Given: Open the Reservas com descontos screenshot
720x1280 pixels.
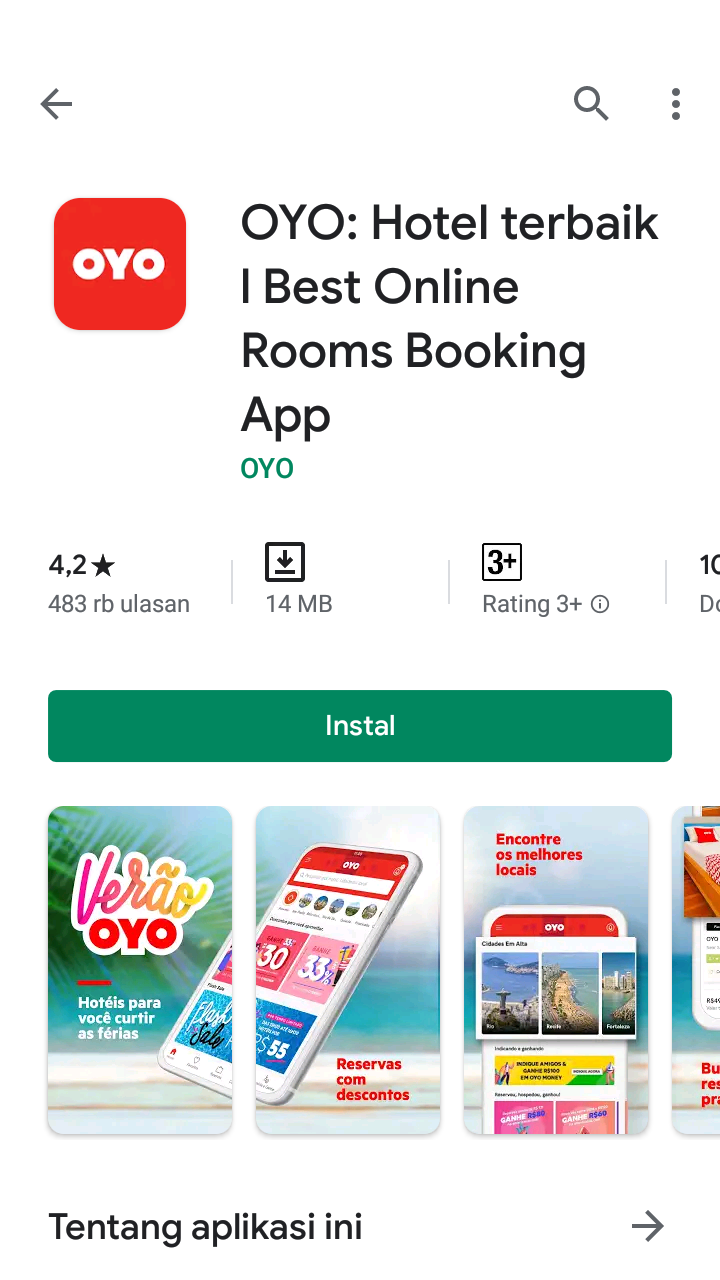Looking at the screenshot, I should click(348, 970).
